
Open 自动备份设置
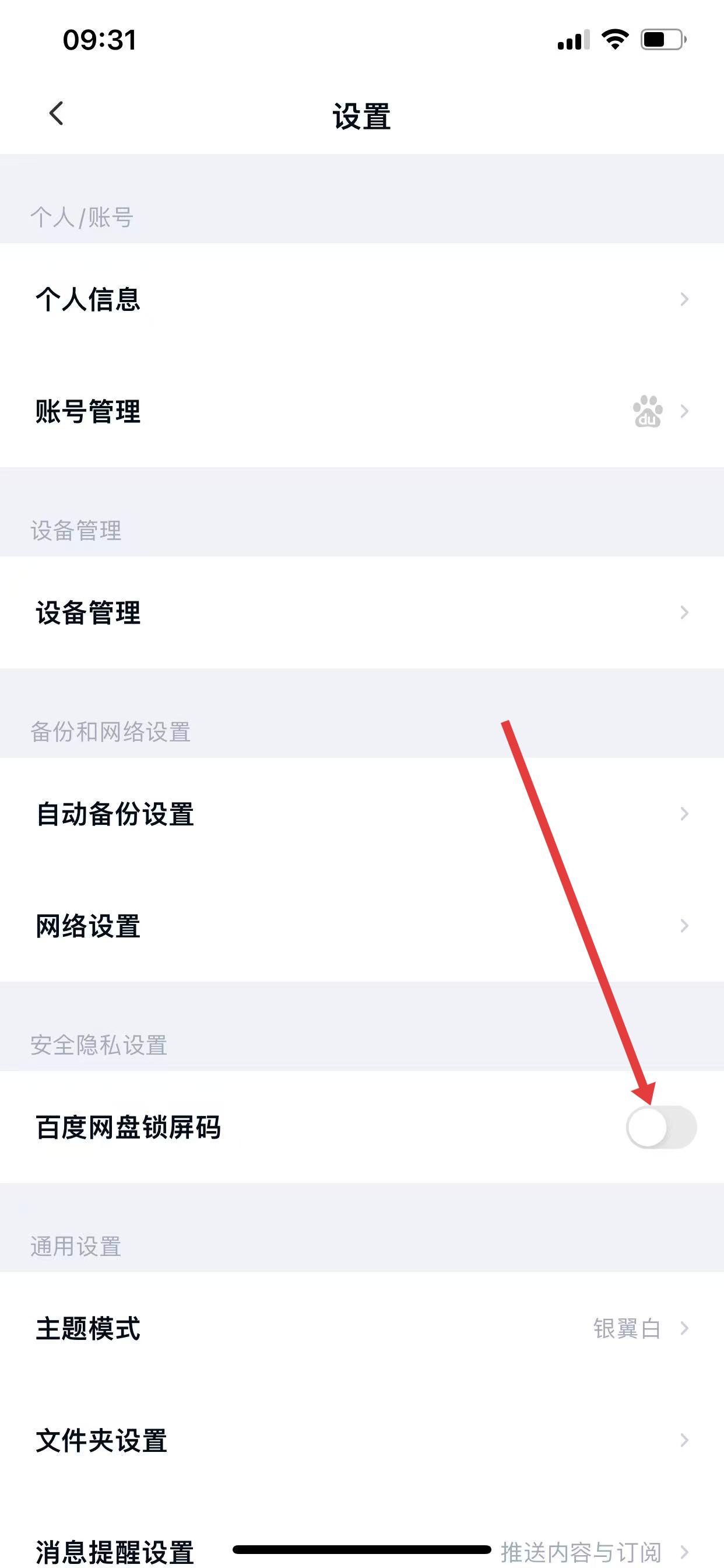click(361, 814)
